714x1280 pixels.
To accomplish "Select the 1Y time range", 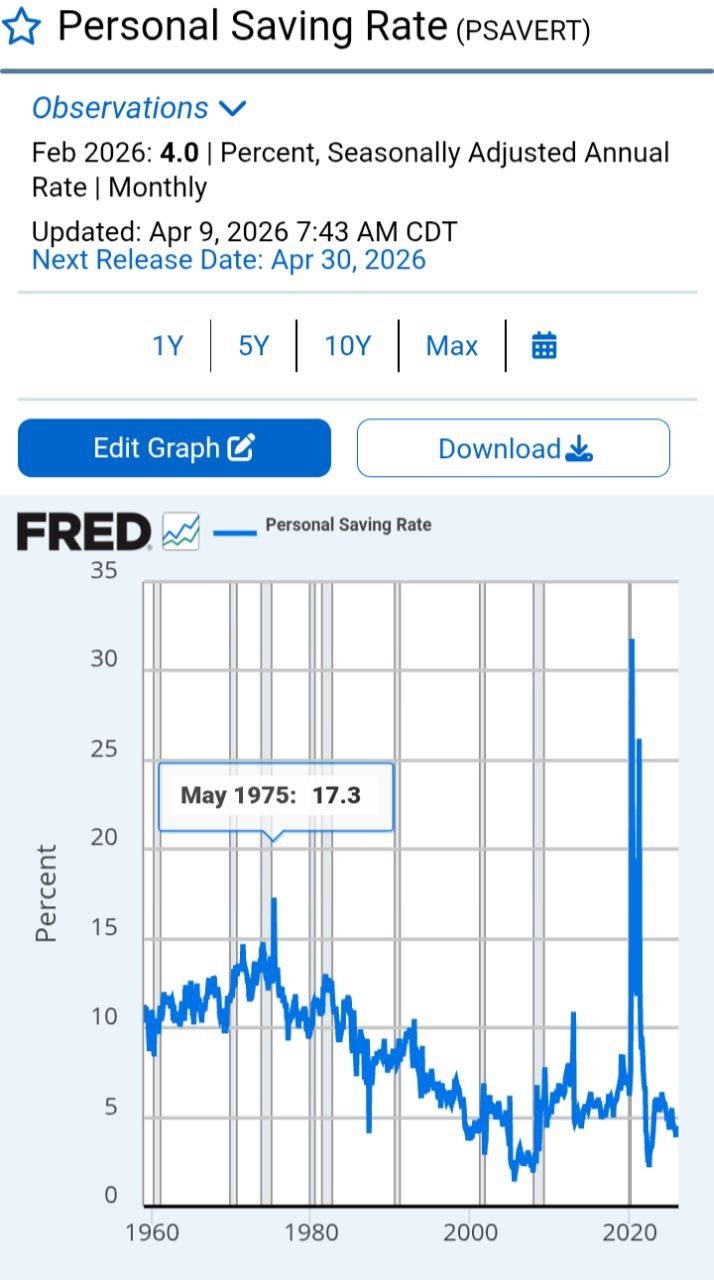I will [x=167, y=346].
